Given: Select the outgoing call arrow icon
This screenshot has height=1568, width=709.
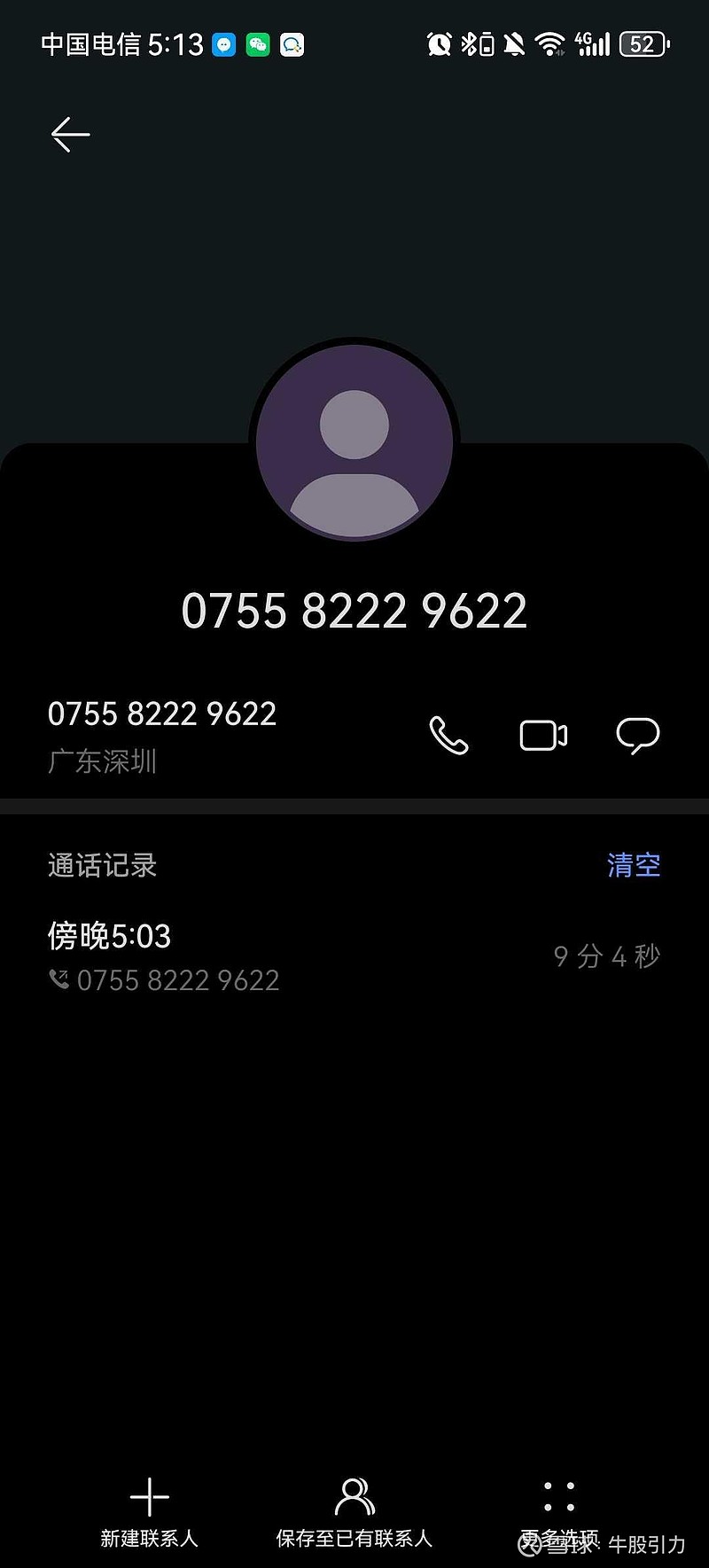Looking at the screenshot, I should click(58, 979).
